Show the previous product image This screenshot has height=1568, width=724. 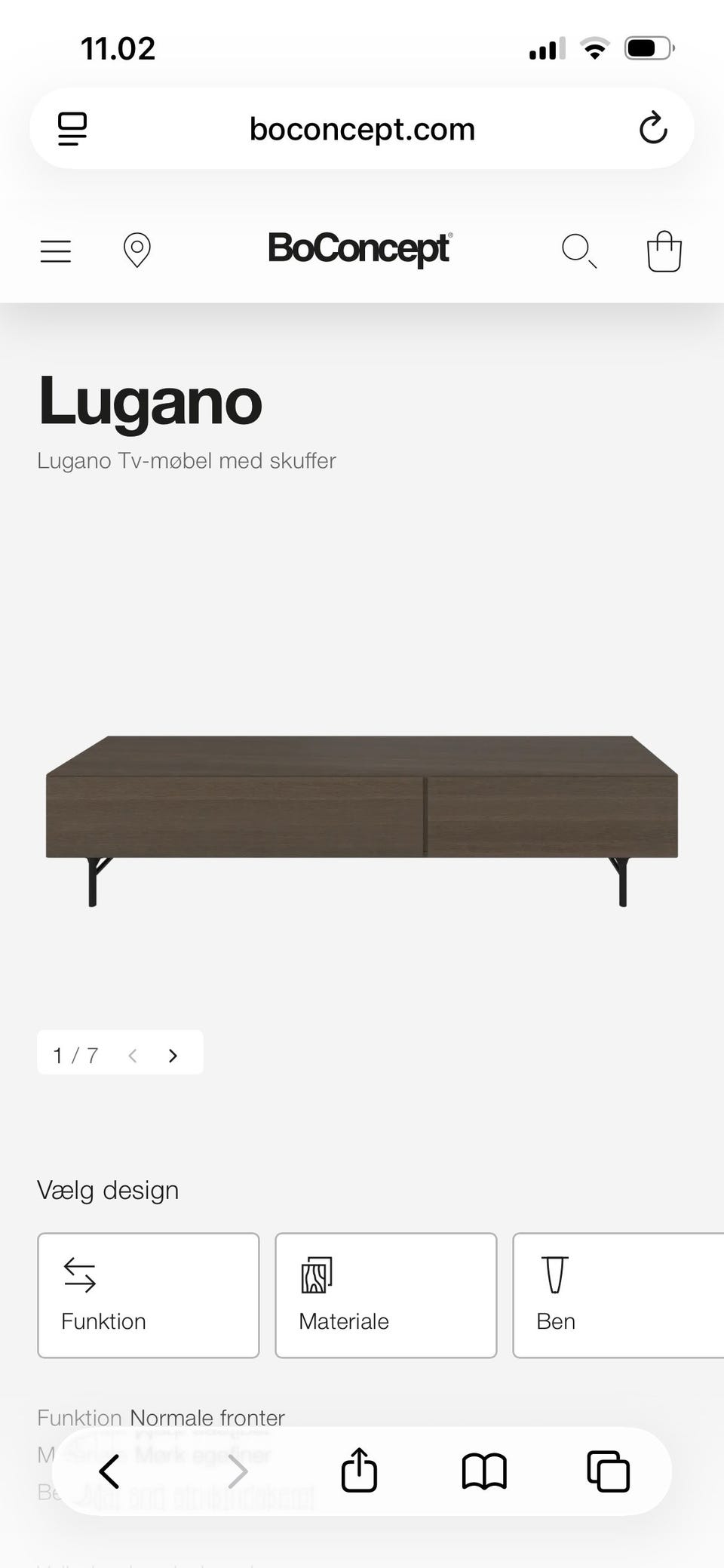point(133,1055)
